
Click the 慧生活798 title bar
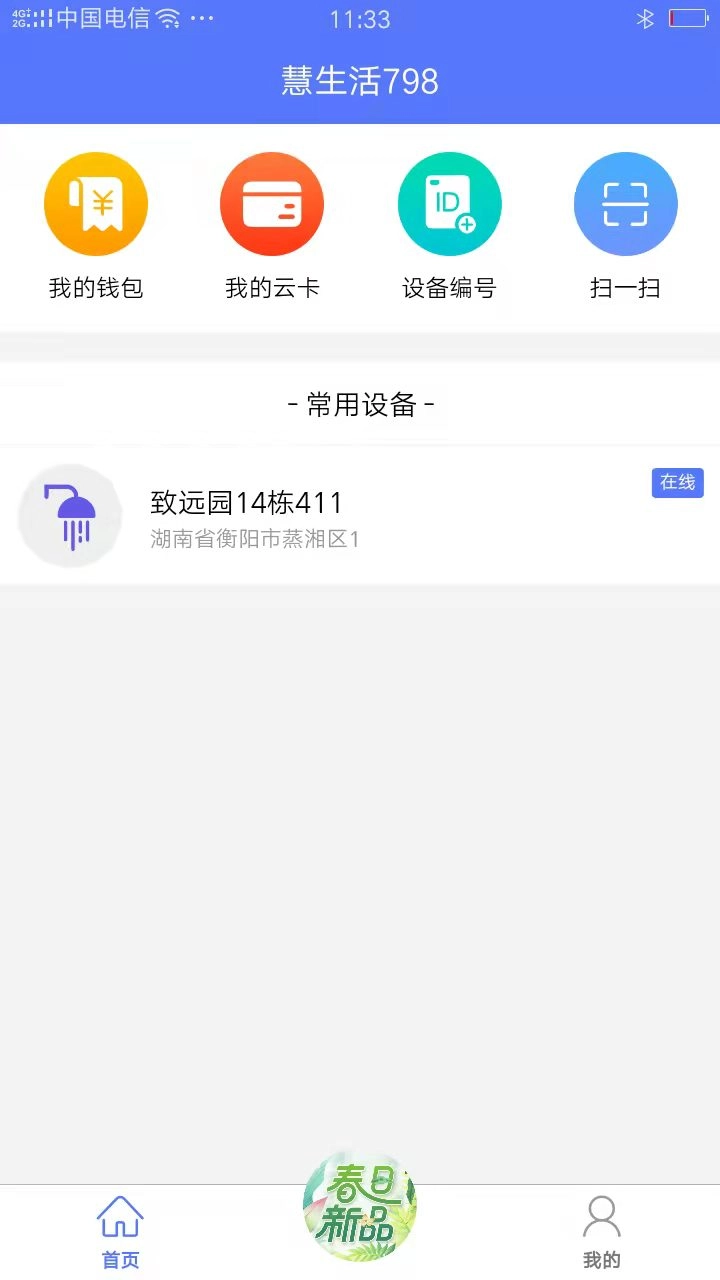[360, 82]
